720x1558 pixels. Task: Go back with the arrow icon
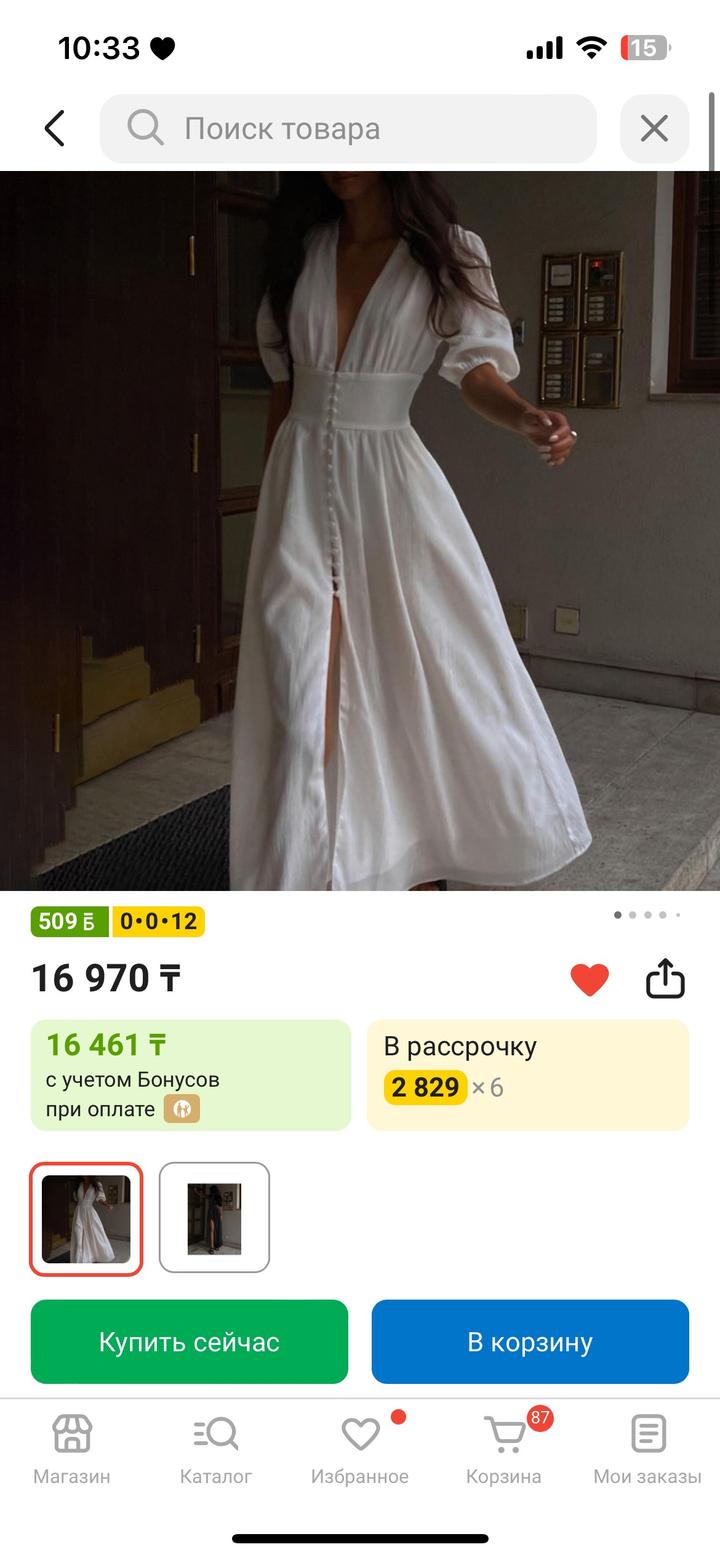tap(54, 129)
